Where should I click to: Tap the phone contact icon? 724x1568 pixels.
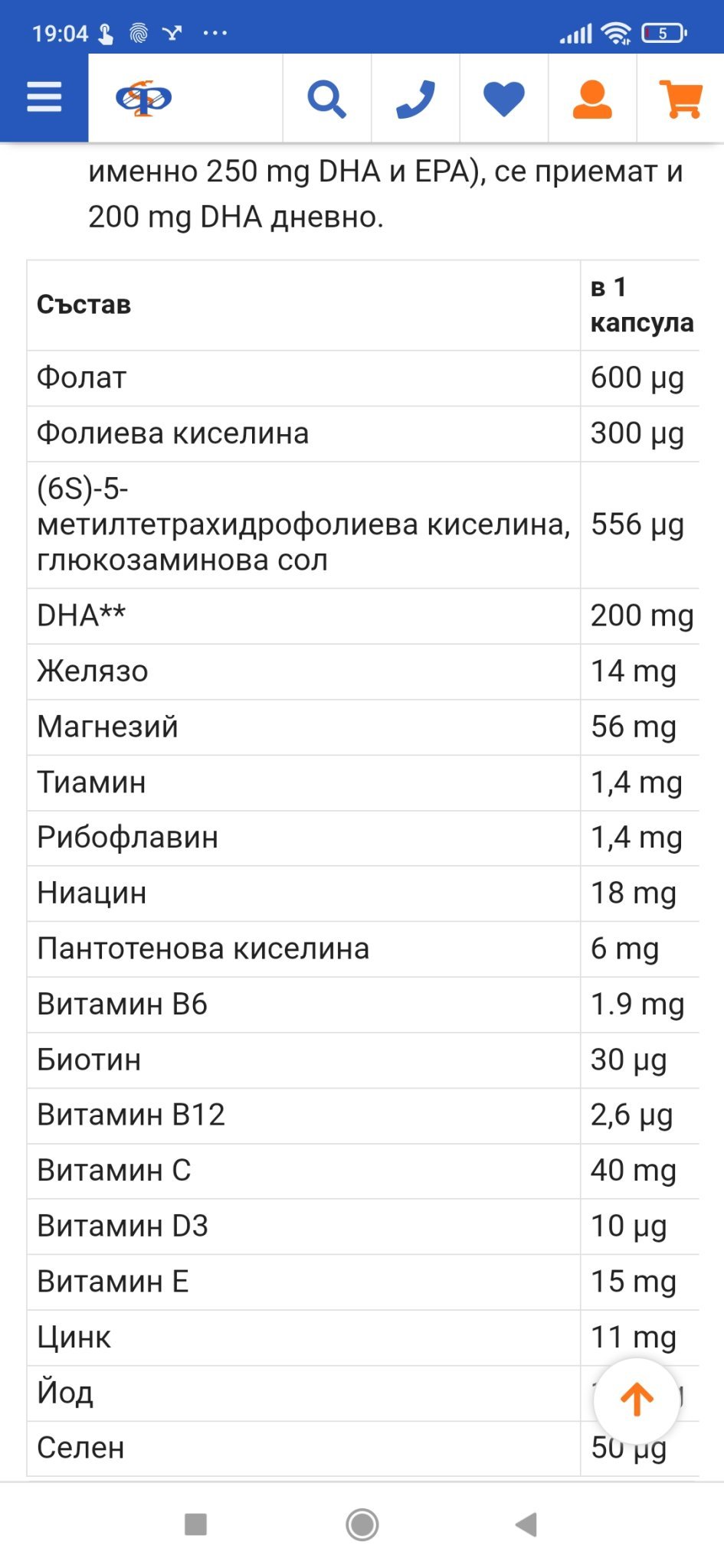(416, 99)
